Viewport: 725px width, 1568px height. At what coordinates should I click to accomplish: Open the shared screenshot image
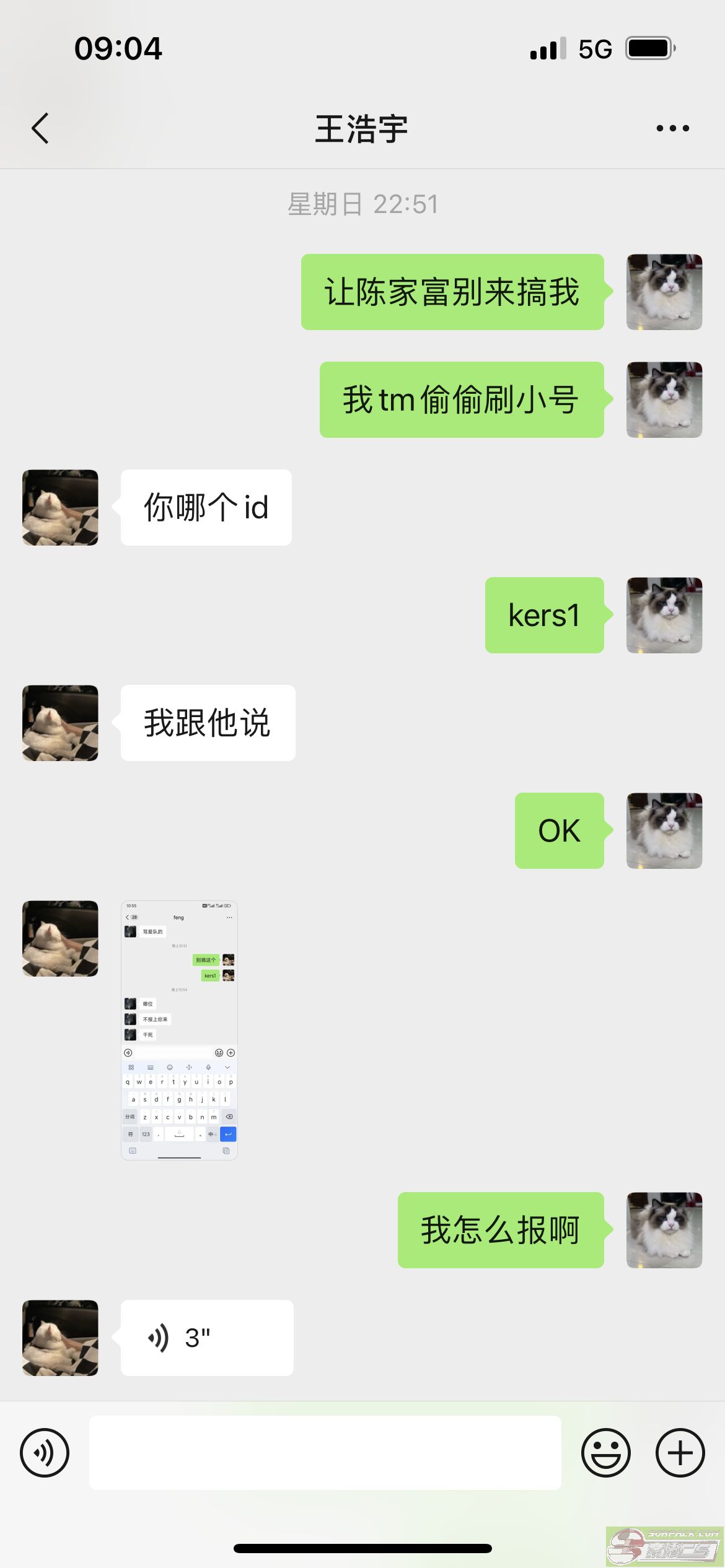coord(179,1030)
